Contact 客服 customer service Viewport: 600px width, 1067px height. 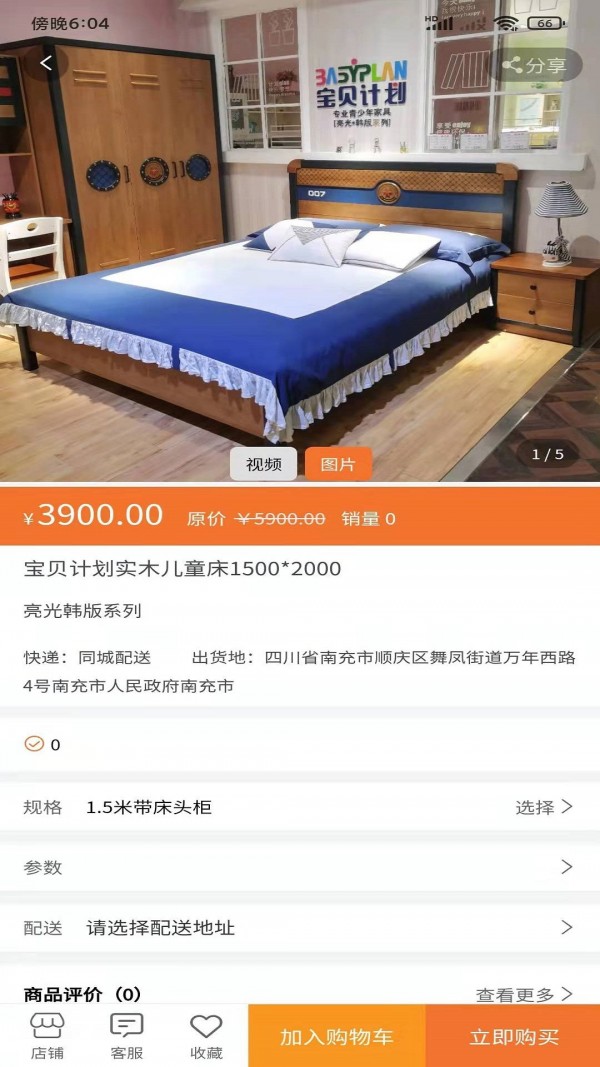click(127, 1036)
